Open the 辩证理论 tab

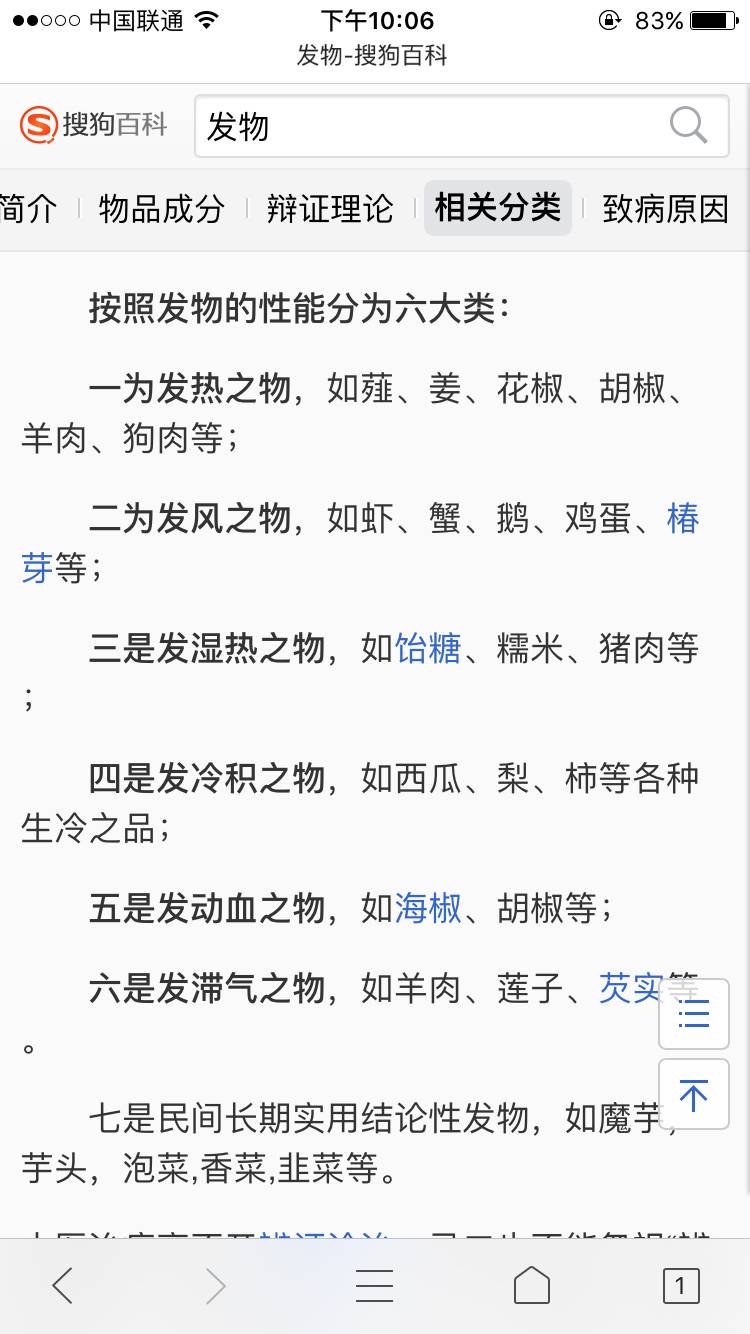pos(330,209)
